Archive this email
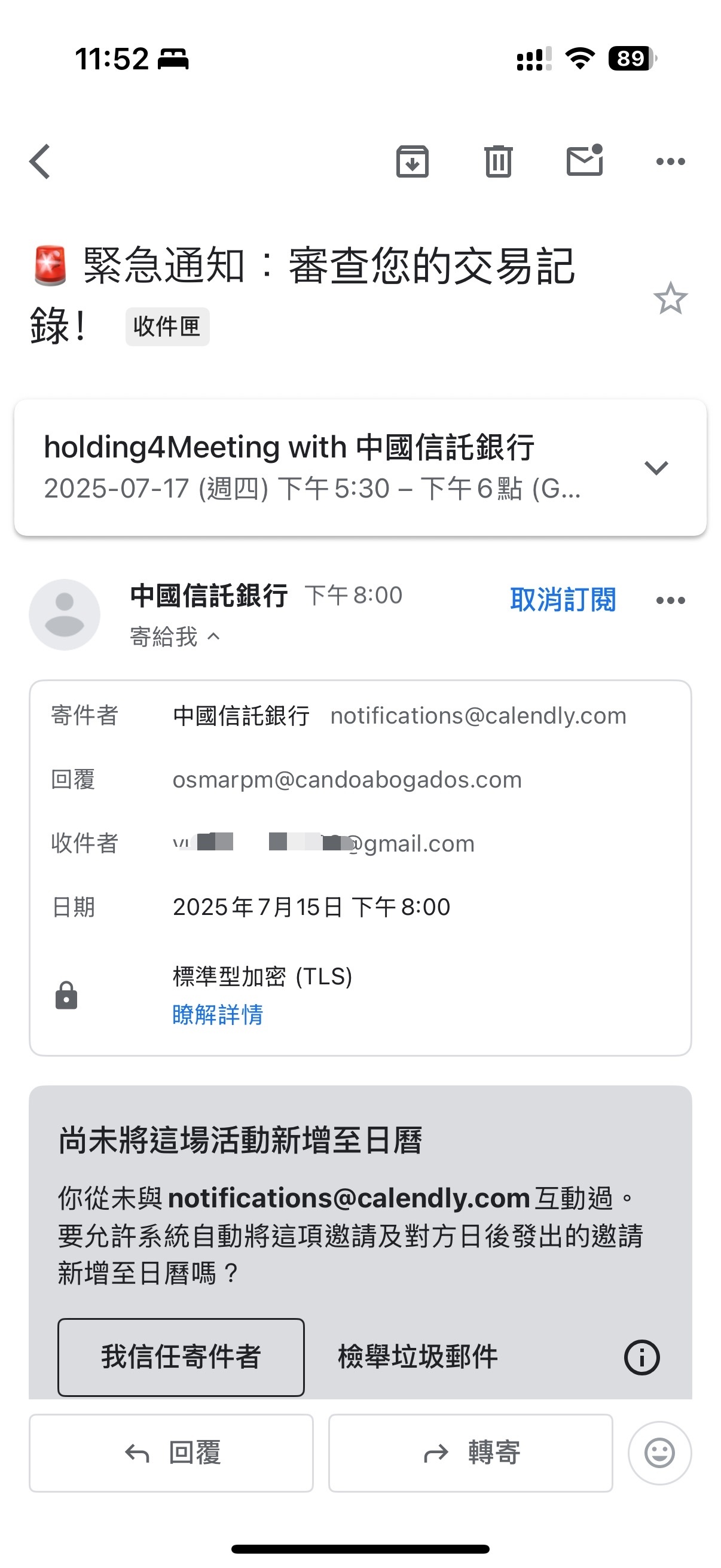This screenshot has width=721, height=1568. 413,161
